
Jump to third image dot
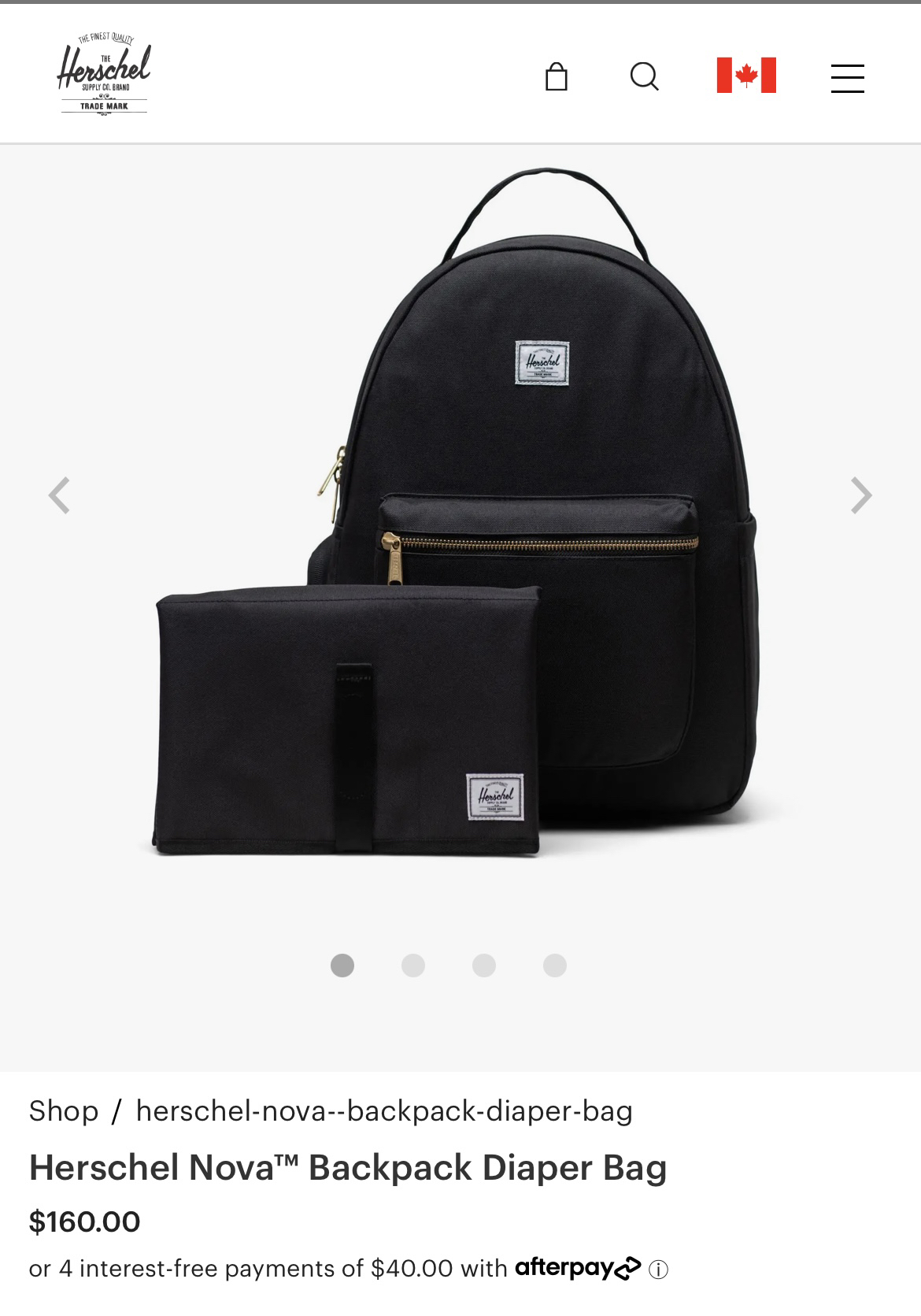[484, 966]
